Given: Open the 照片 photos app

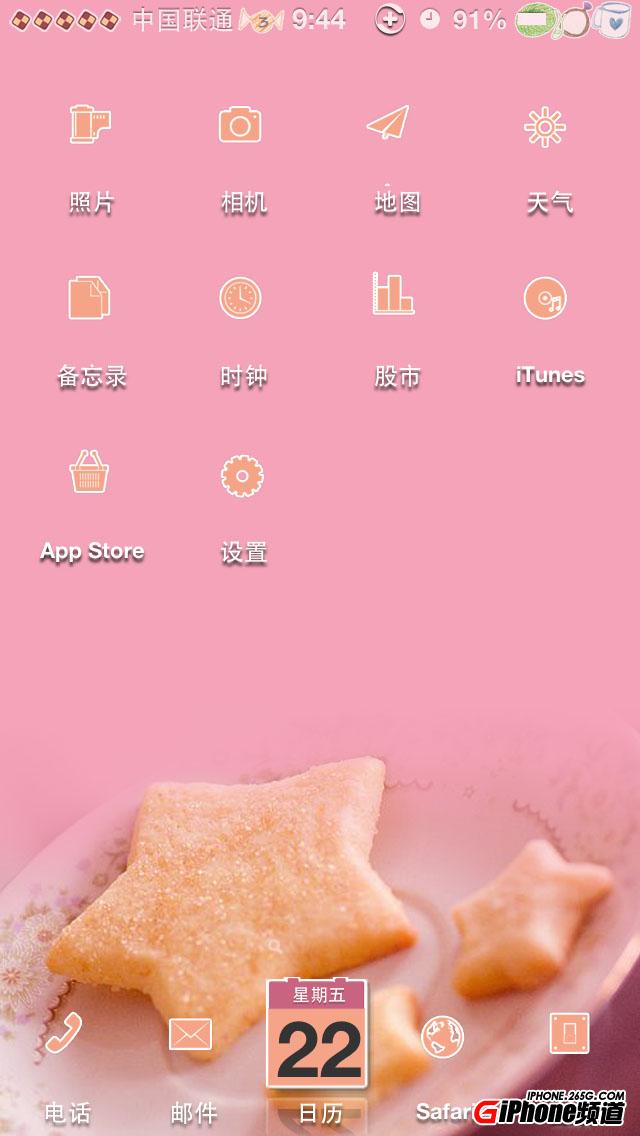Looking at the screenshot, I should pyautogui.click(x=91, y=126).
